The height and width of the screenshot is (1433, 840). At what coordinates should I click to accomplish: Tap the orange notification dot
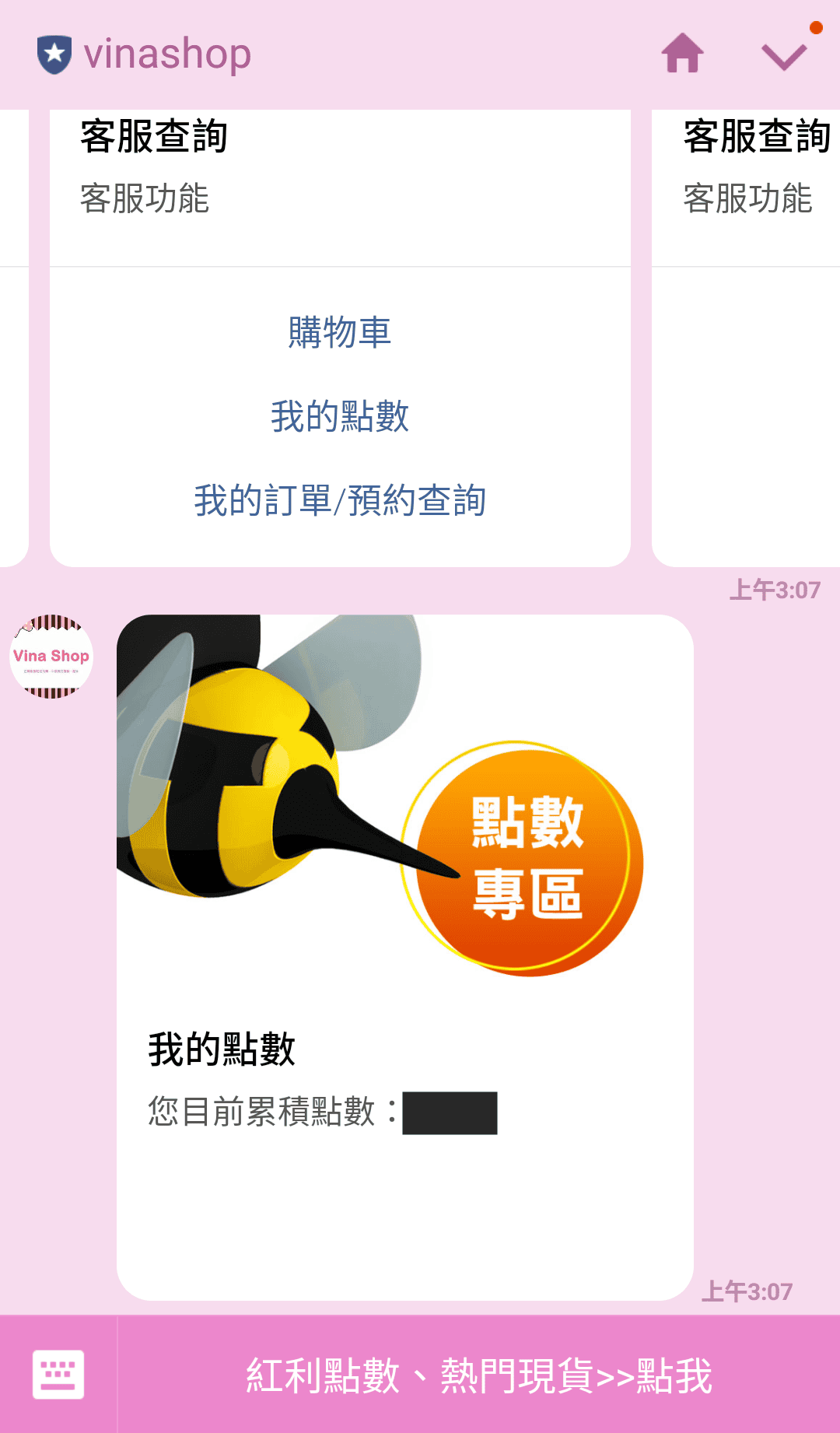[816, 28]
